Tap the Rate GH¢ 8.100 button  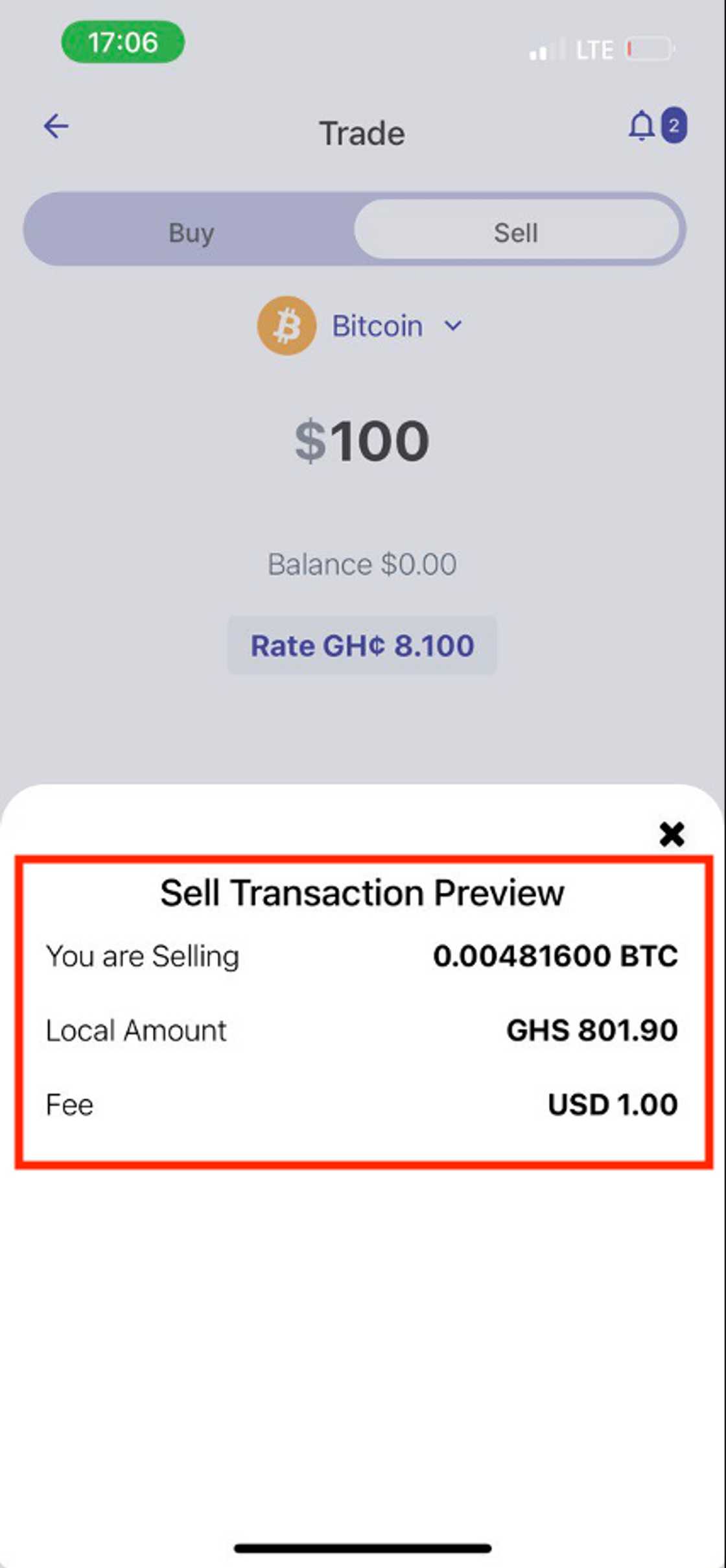362,645
